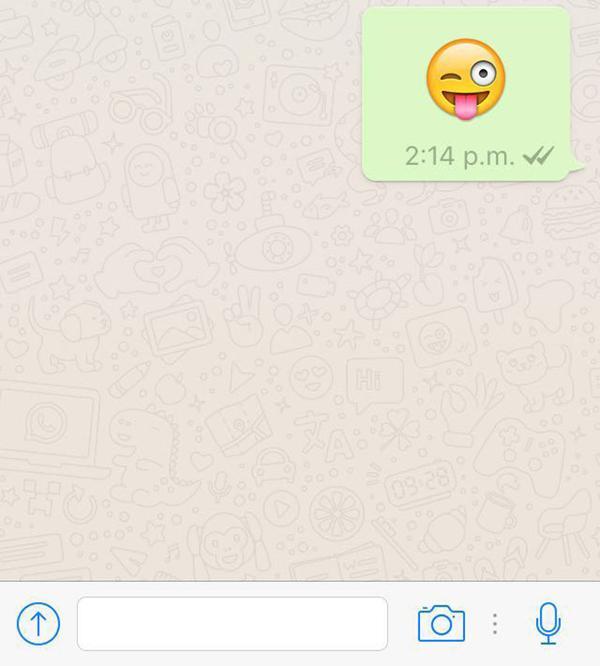Record a voice message with the microphone
The height and width of the screenshot is (666, 600).
pos(547,623)
